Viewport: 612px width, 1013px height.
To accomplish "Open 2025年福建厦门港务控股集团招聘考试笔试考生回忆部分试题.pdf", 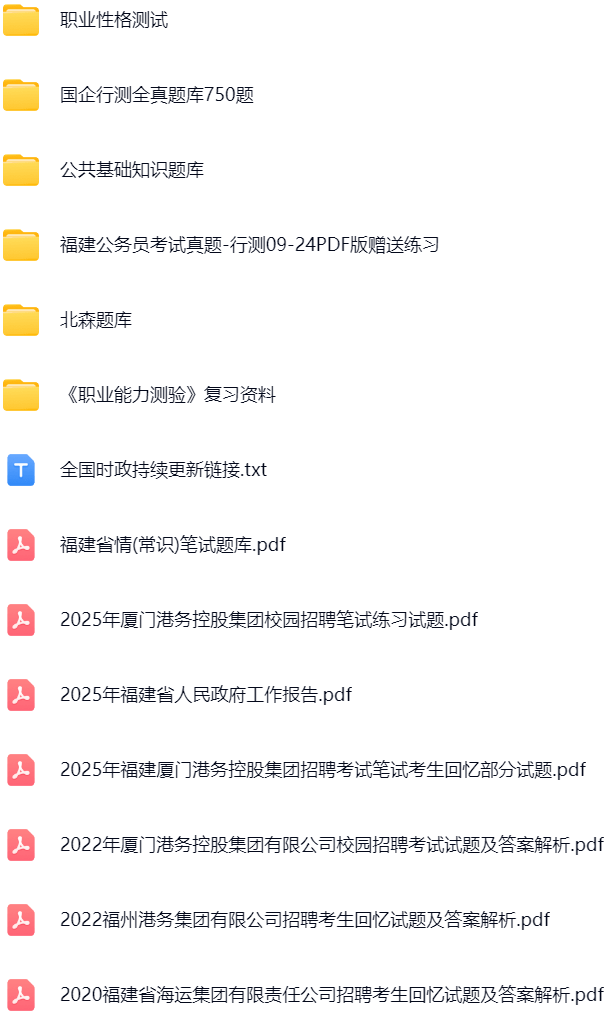I will point(322,770).
